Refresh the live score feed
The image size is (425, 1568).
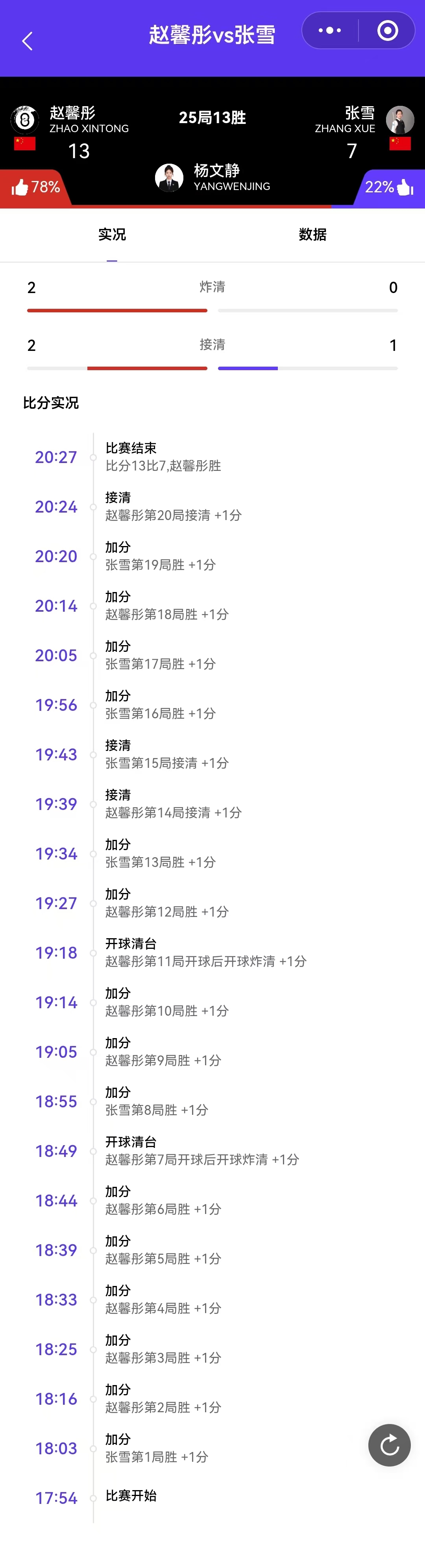point(389,1445)
